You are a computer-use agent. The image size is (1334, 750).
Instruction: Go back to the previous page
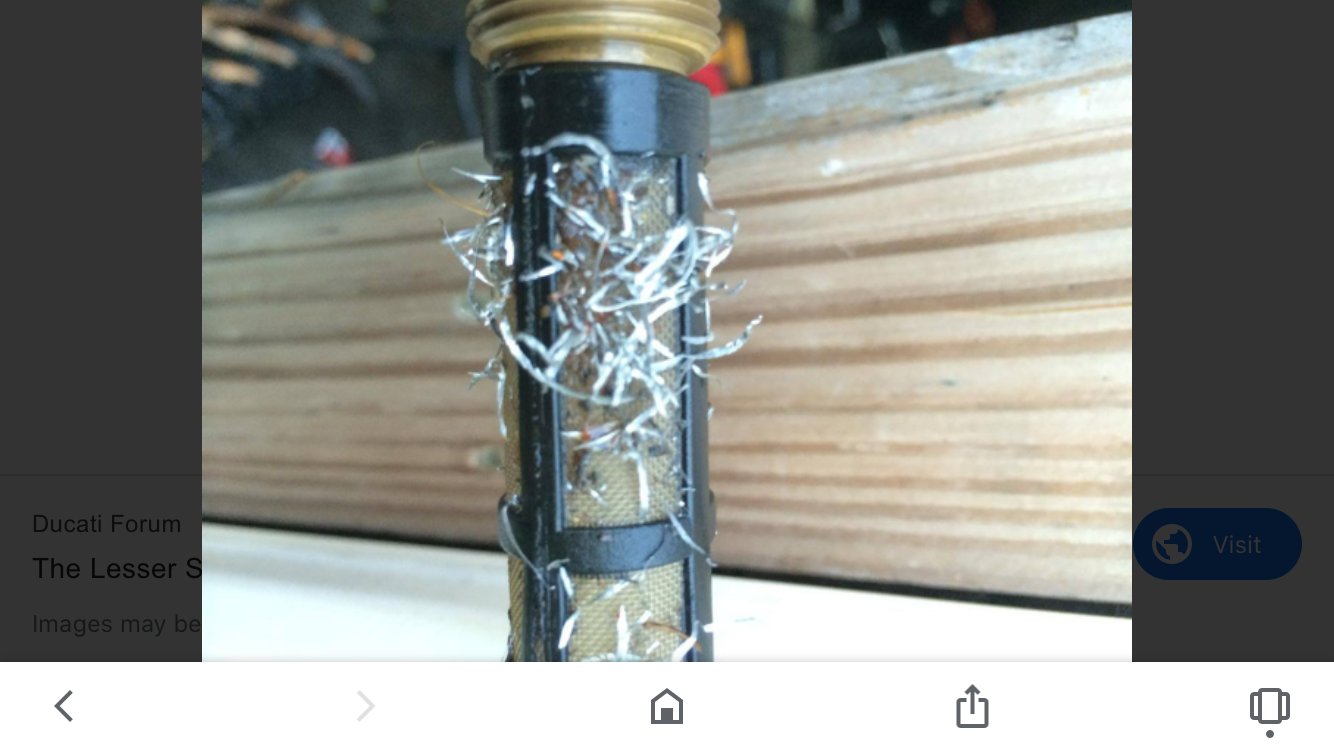(64, 706)
